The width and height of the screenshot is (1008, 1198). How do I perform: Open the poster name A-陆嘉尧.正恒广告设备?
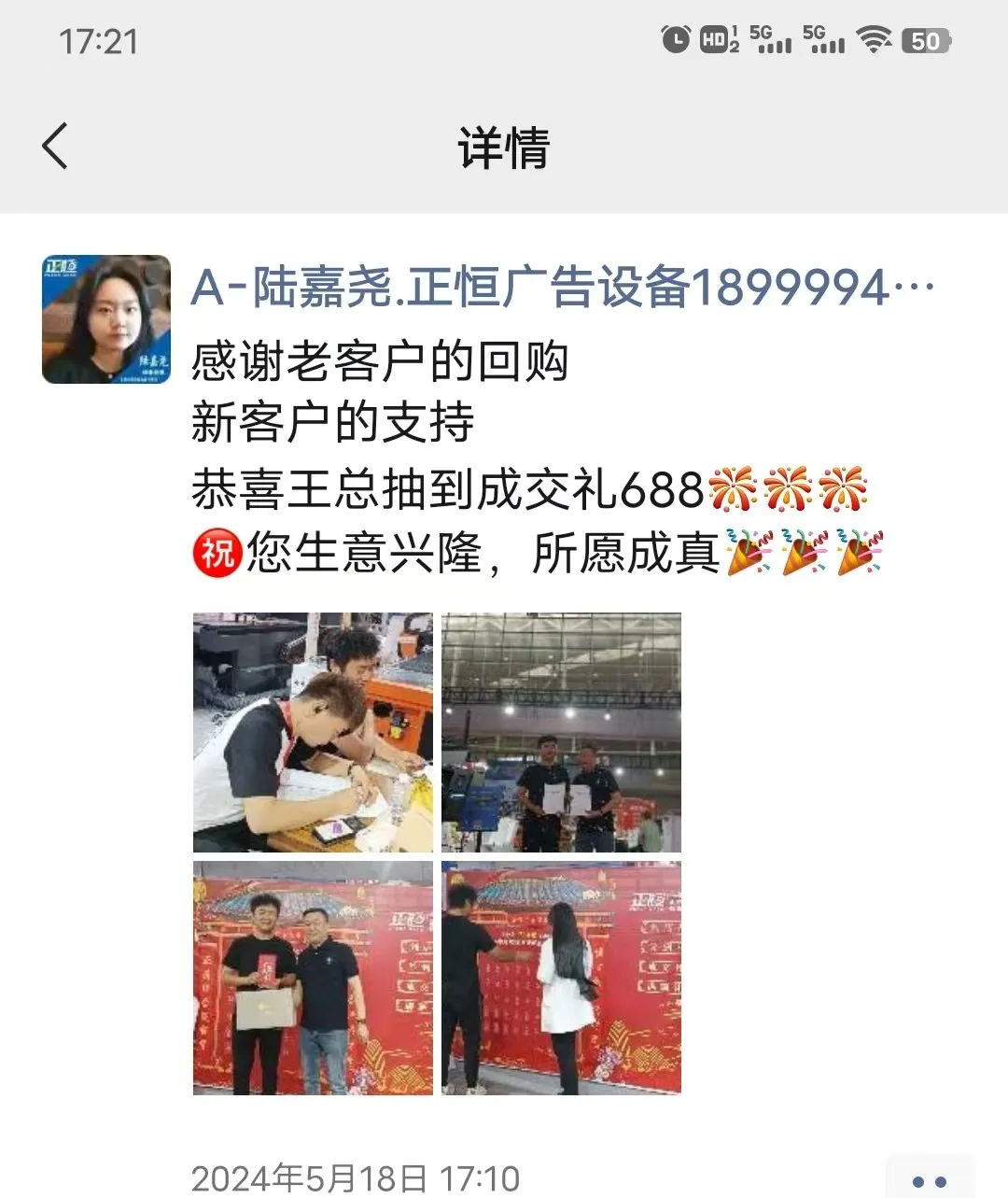560,288
